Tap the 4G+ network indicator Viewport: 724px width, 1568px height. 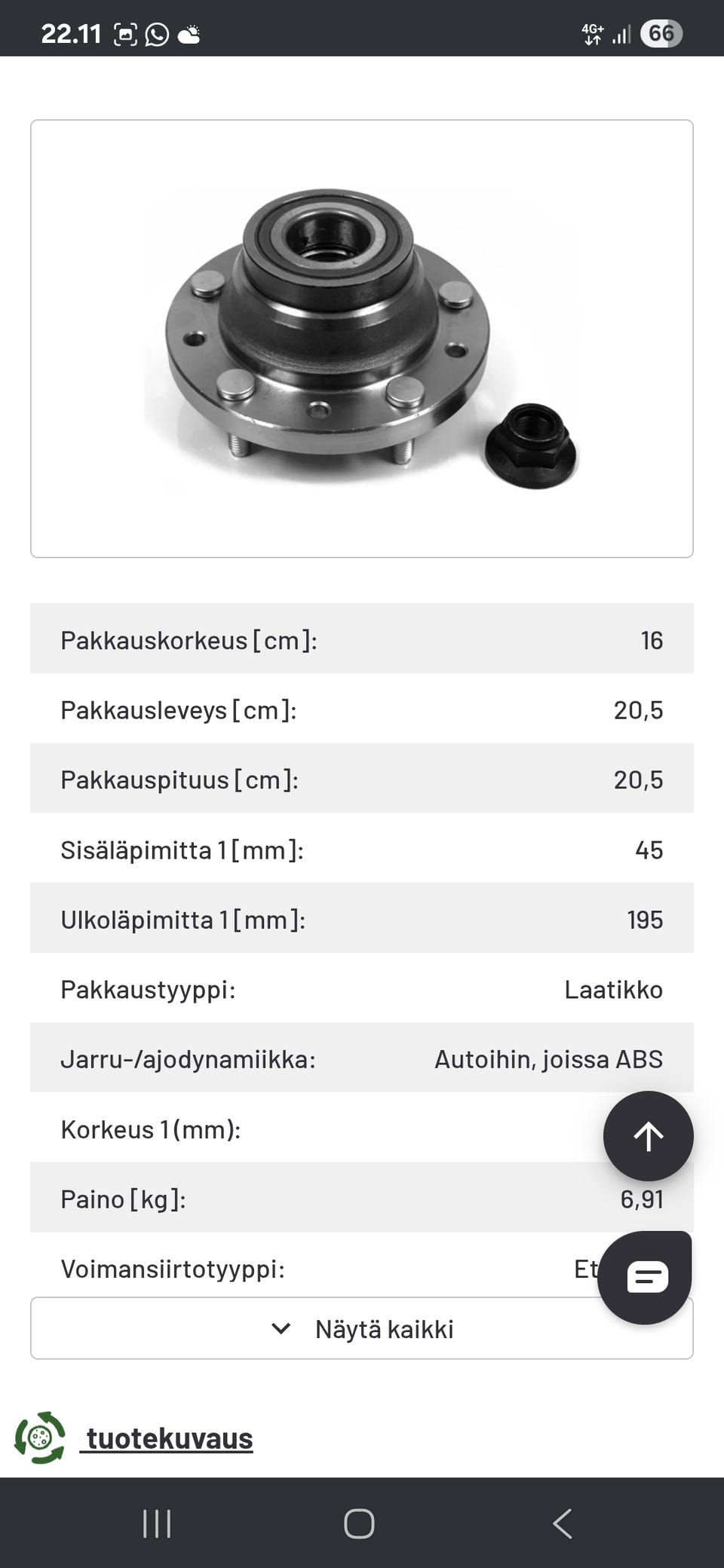592,32
